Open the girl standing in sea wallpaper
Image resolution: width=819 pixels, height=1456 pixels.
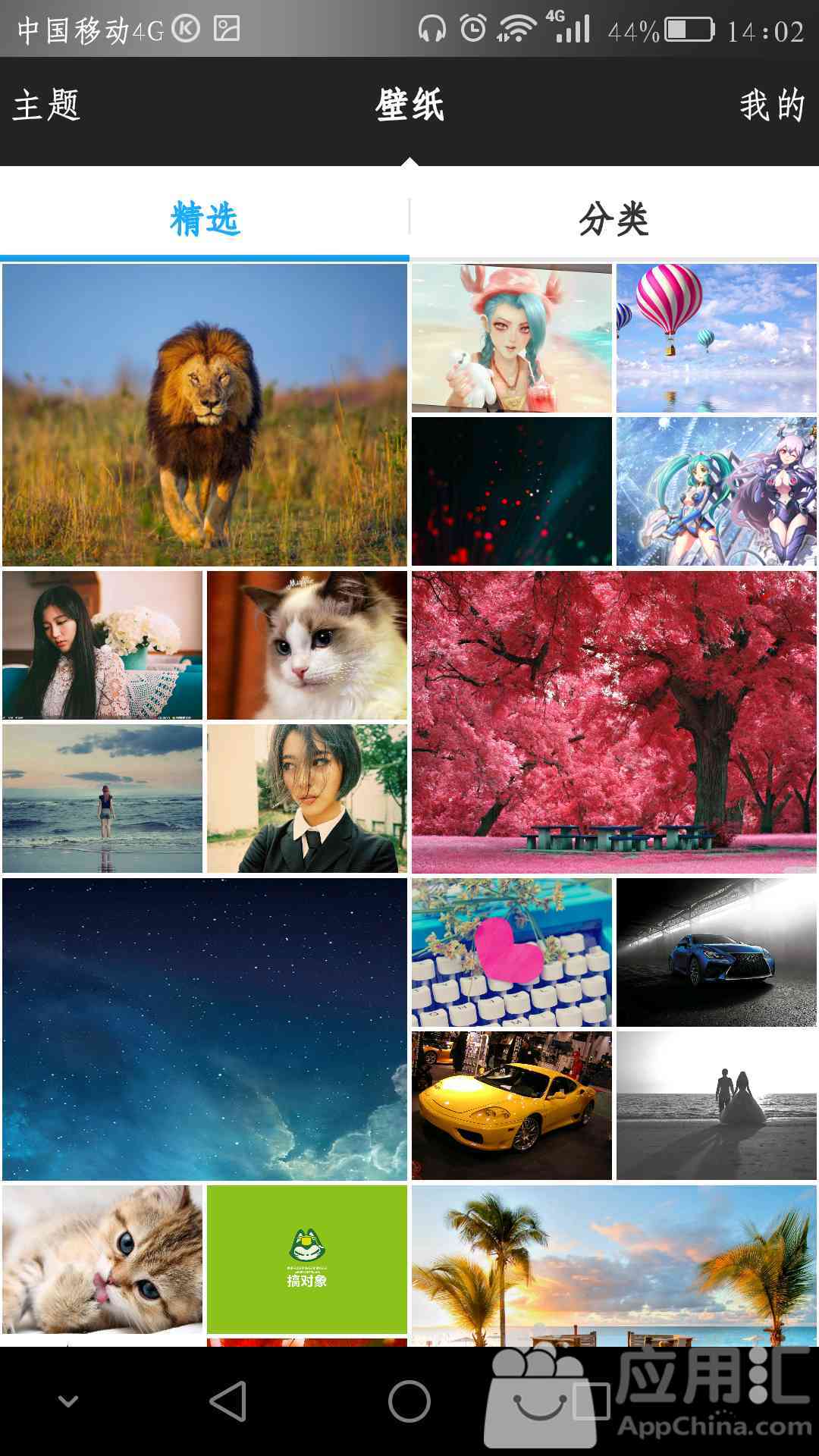(x=102, y=798)
